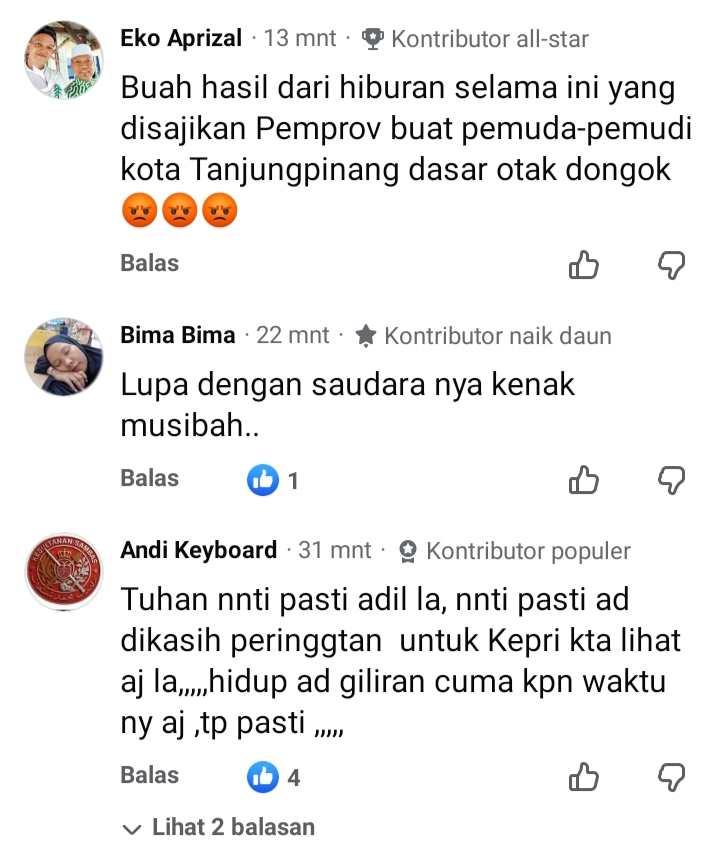Dislike Andi Keyboard's comment
Image resolution: width=720 pixels, height=844 pixels.
671,777
